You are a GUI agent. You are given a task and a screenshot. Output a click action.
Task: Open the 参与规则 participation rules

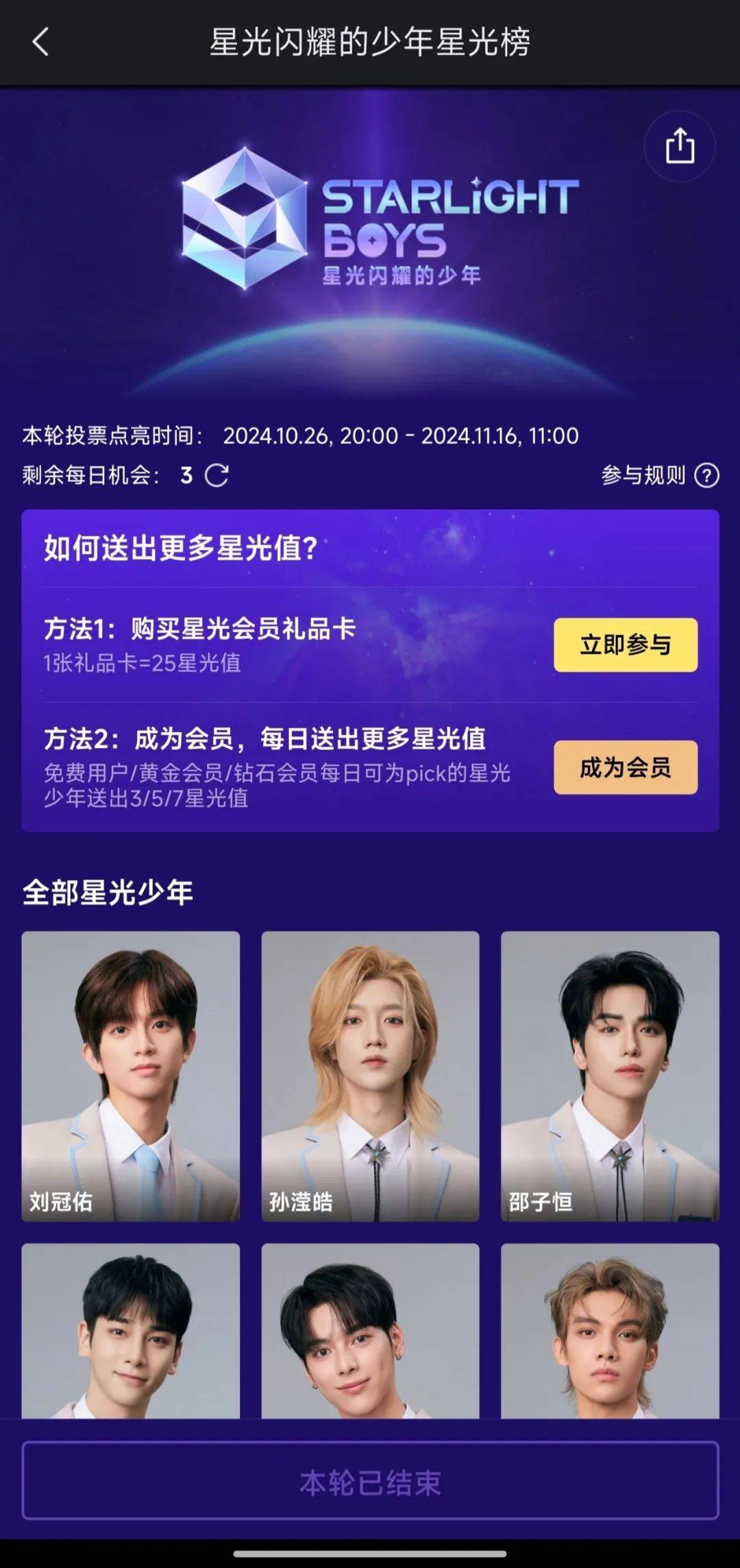pyautogui.click(x=659, y=475)
